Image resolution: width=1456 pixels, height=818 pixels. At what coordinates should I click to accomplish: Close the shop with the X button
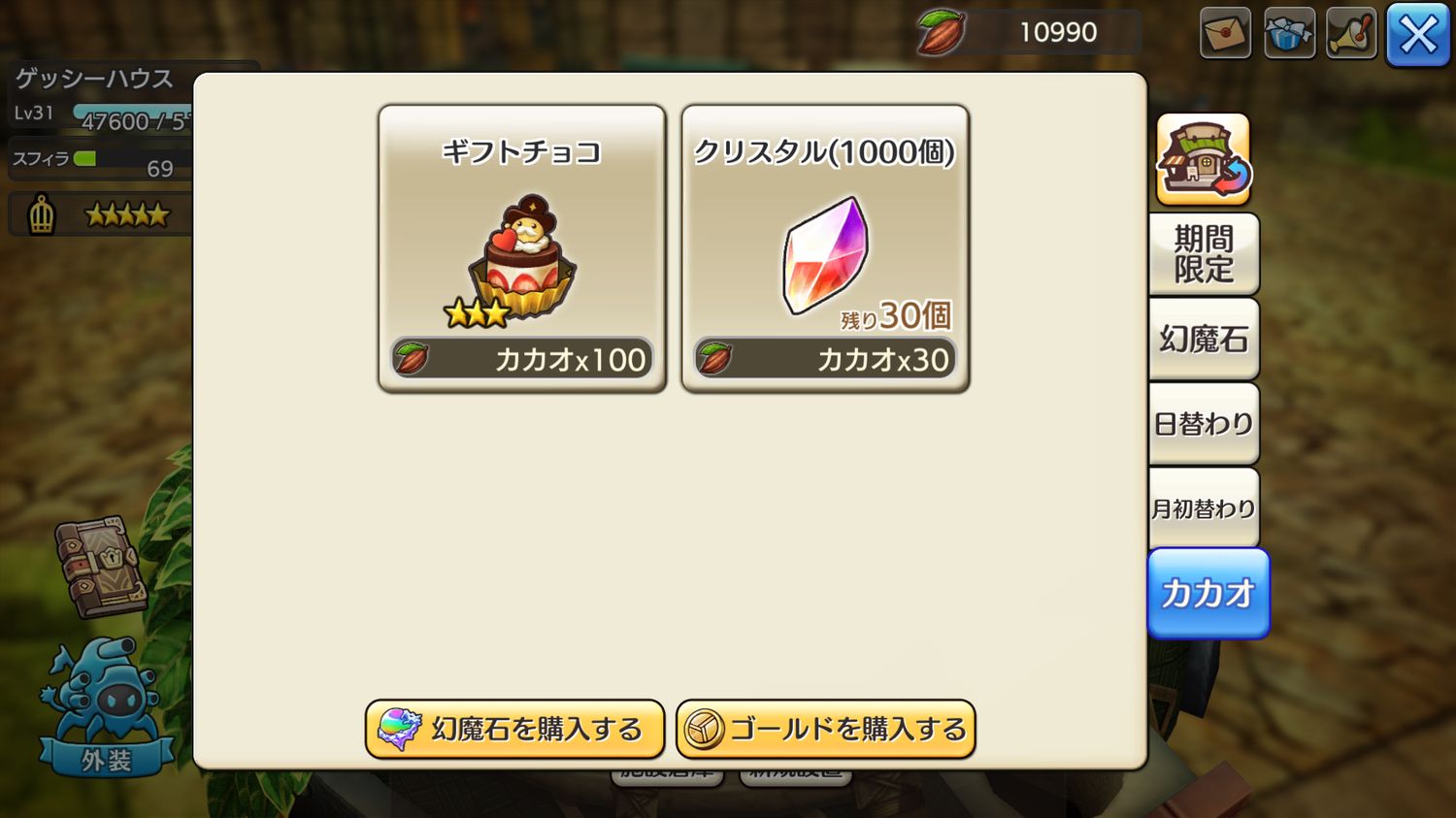(1417, 35)
